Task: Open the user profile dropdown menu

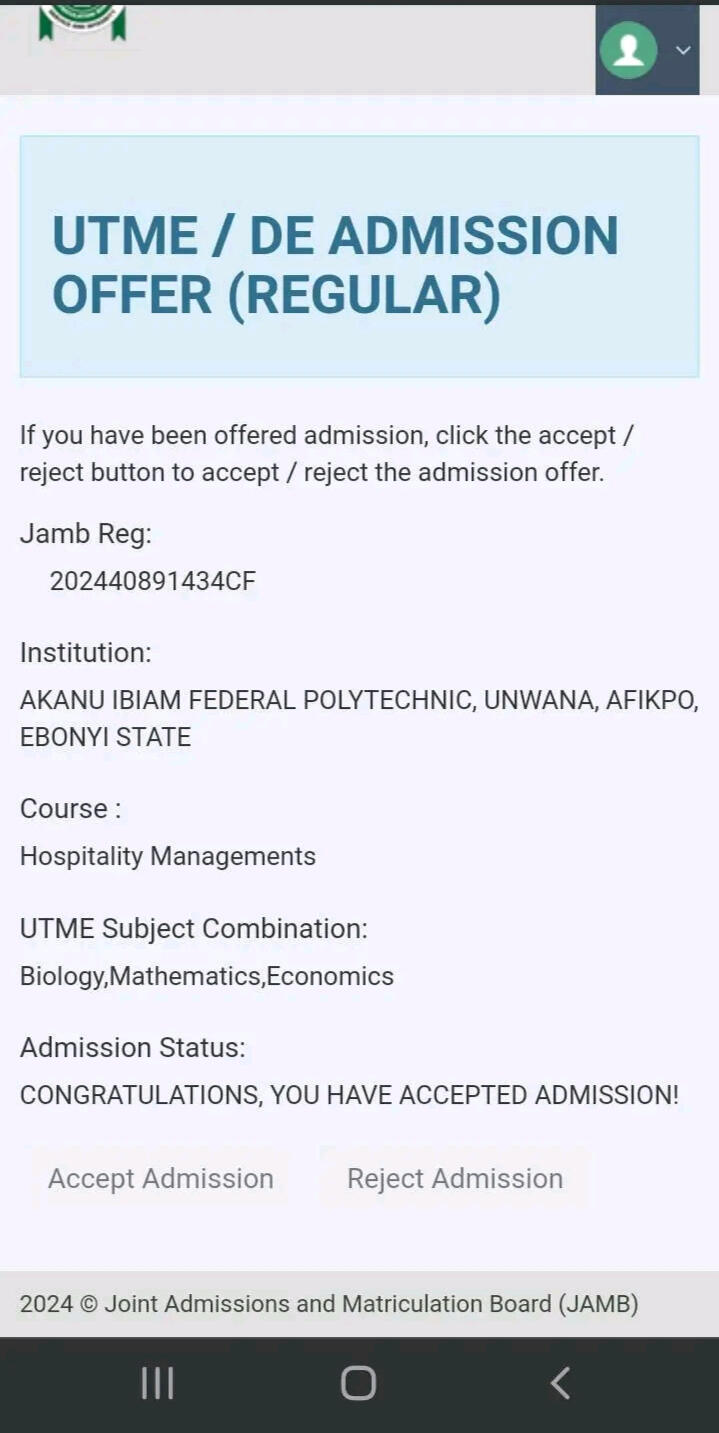Action: (x=647, y=50)
